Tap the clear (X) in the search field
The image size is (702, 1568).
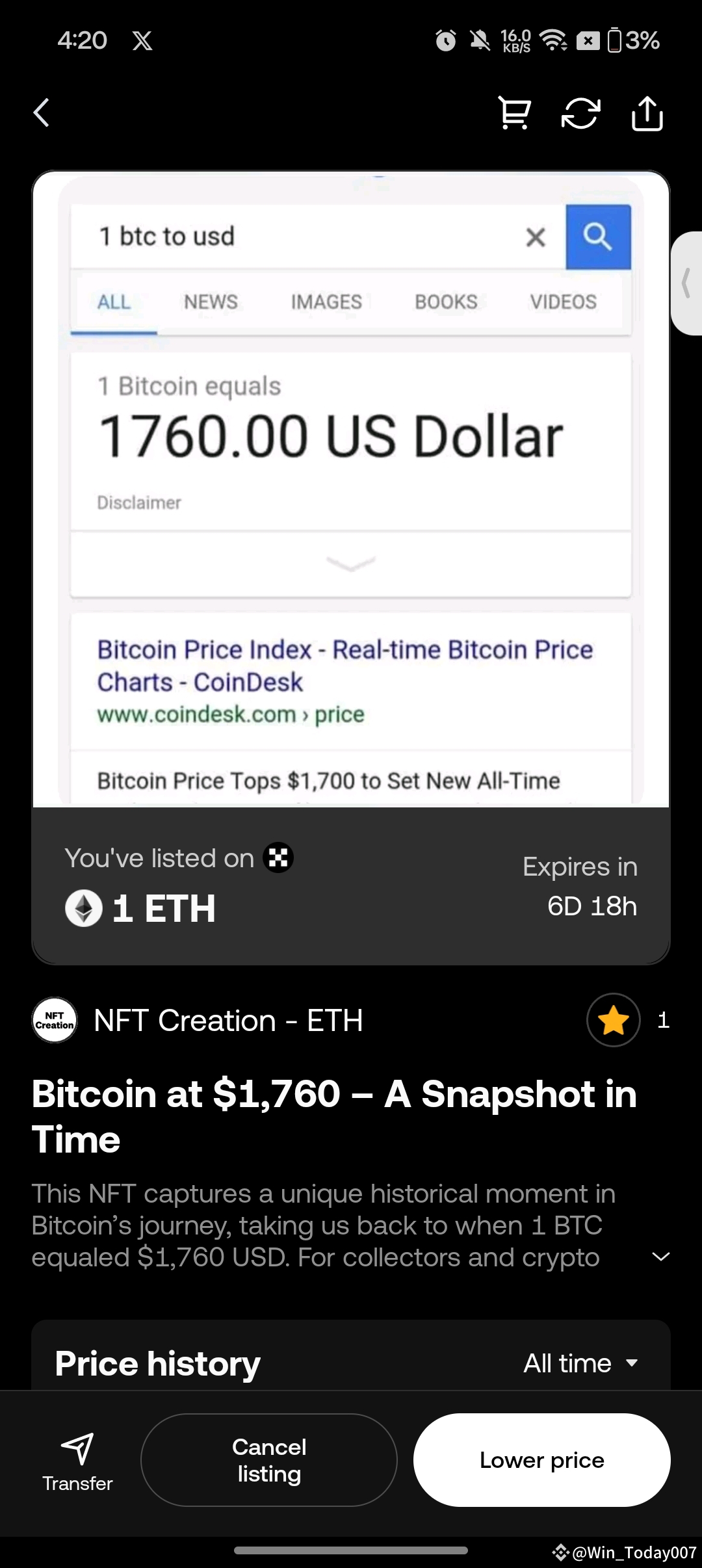pos(534,237)
